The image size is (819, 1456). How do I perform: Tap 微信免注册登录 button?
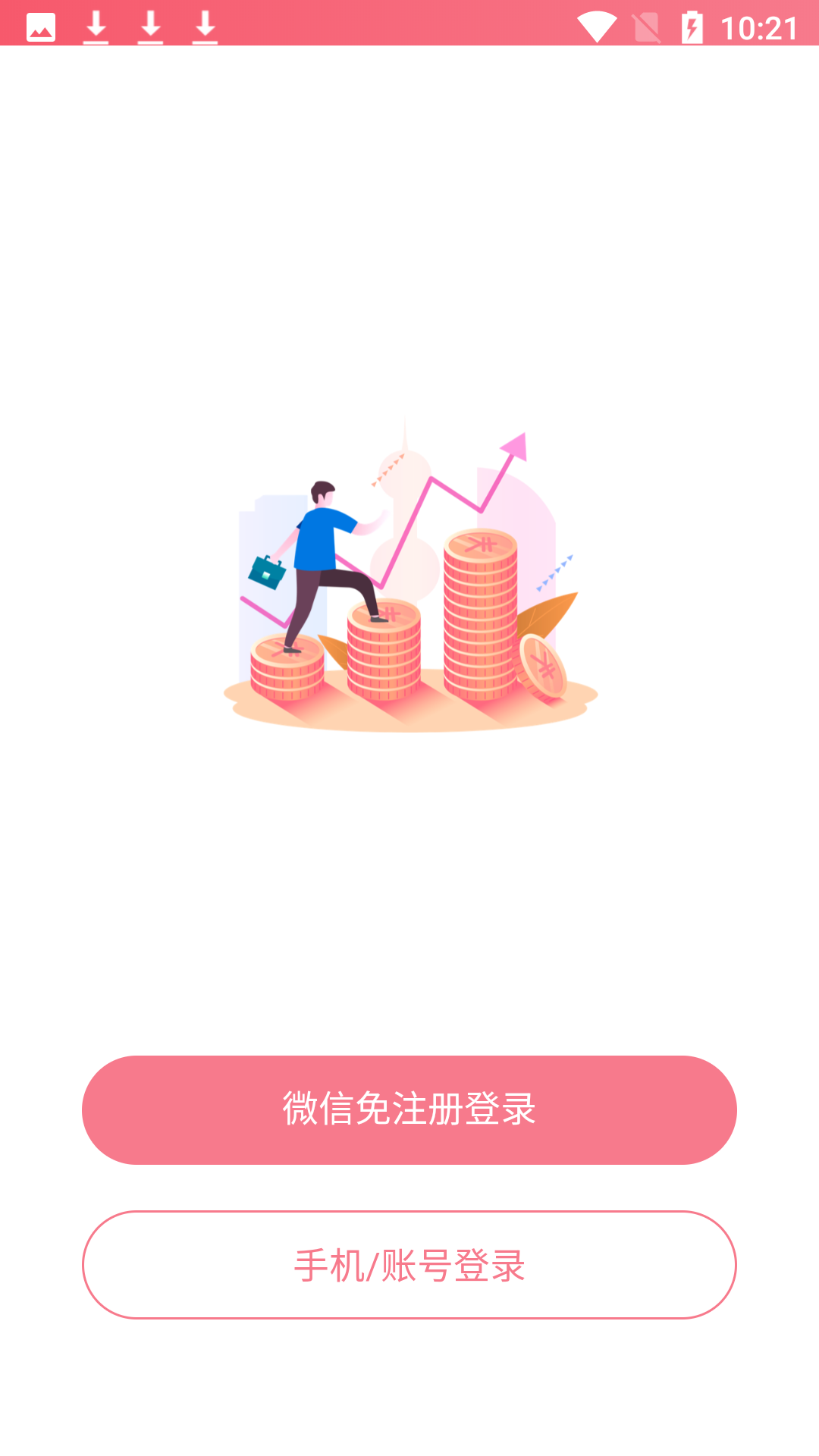409,1109
